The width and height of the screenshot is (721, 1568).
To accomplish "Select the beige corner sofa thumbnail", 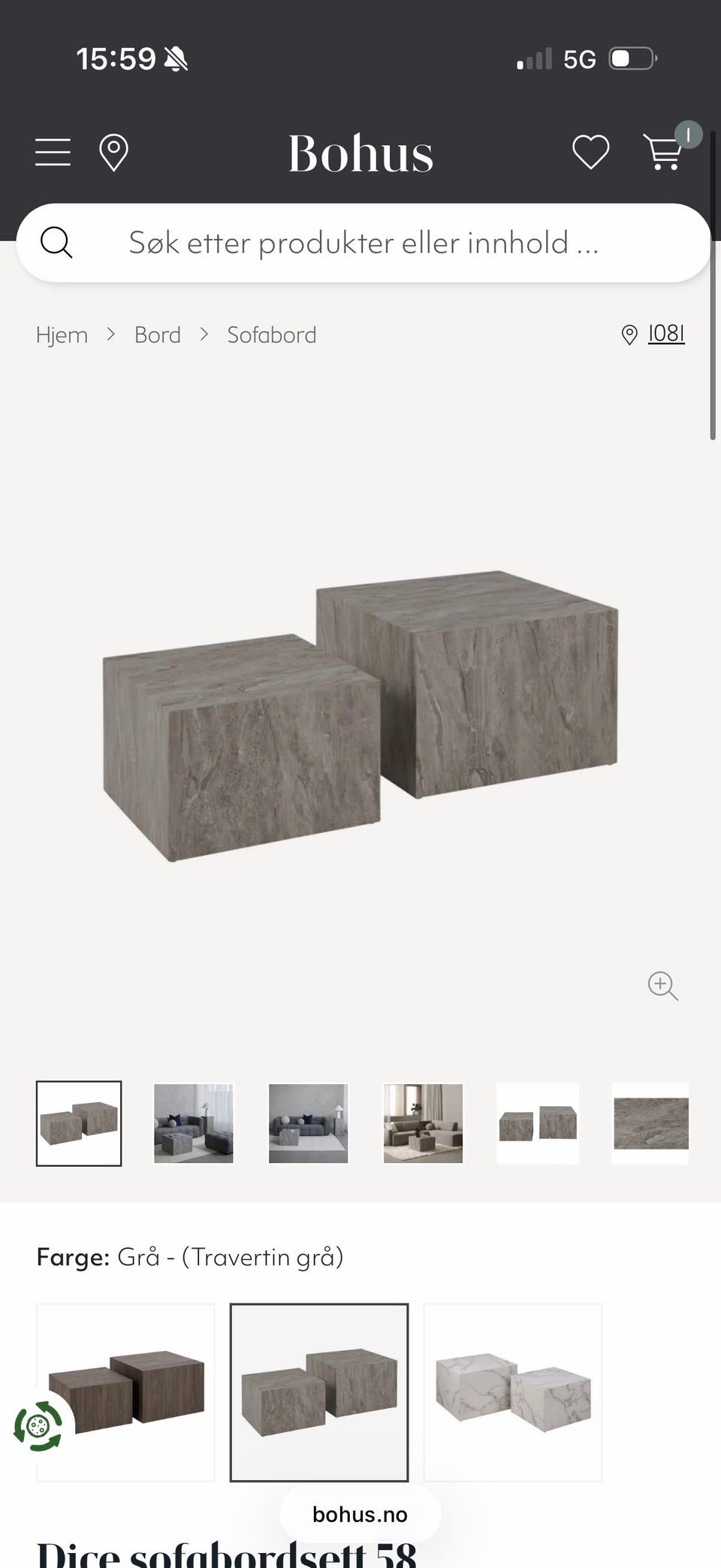I will click(x=424, y=1123).
